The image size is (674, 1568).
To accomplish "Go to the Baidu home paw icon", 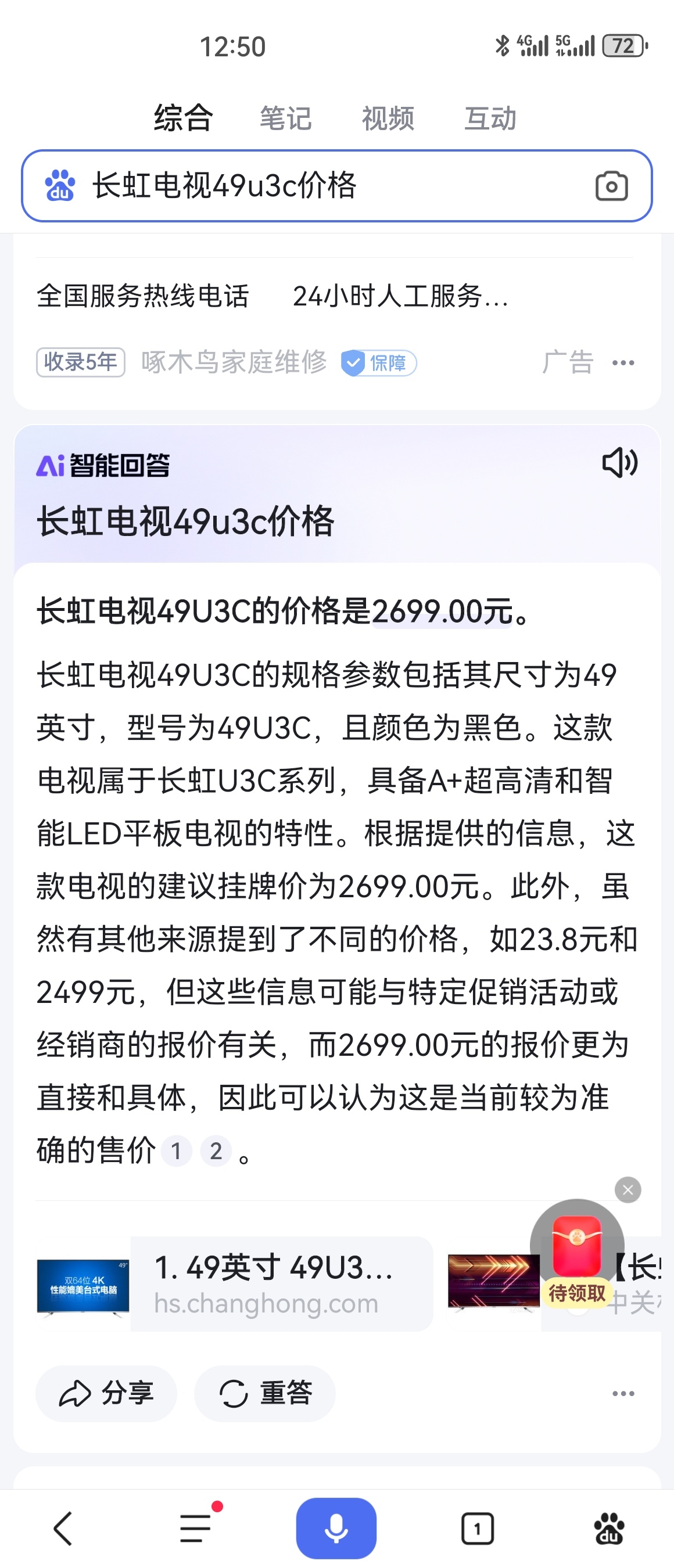I will pyautogui.click(x=609, y=1529).
